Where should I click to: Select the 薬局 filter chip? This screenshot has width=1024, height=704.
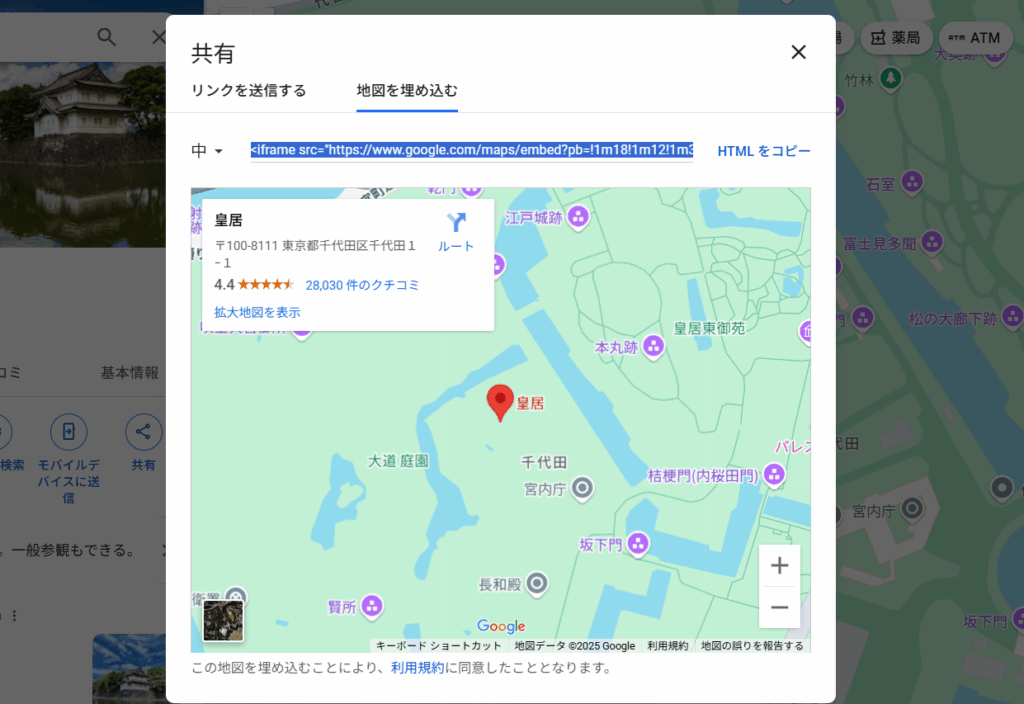(x=895, y=38)
